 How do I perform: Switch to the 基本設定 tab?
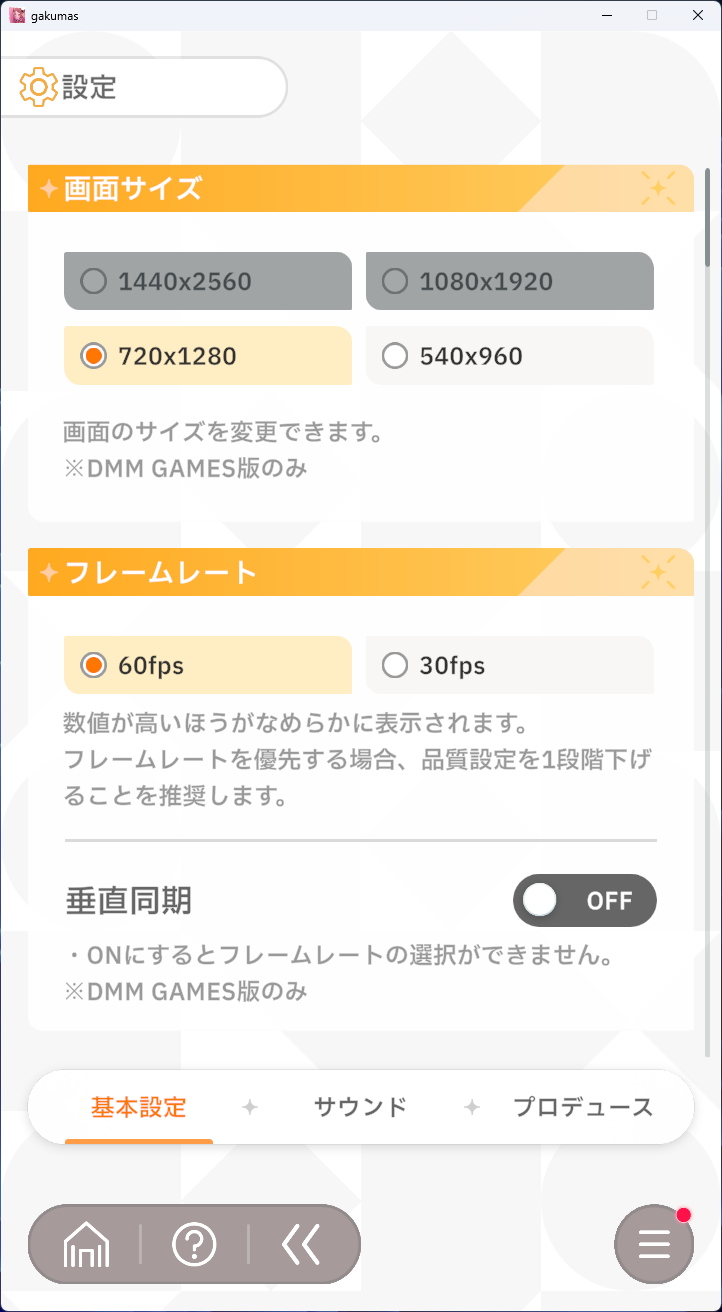[139, 1107]
